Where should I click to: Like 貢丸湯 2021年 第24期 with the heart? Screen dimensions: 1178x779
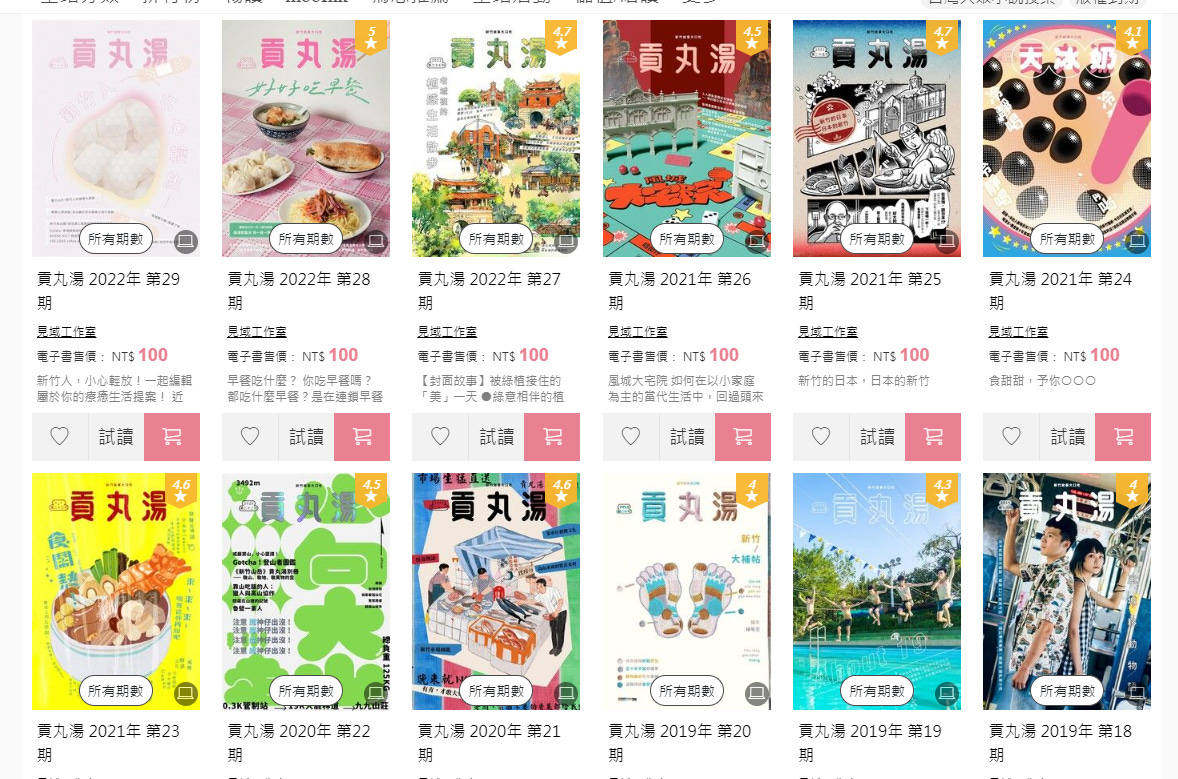[x=1011, y=437]
